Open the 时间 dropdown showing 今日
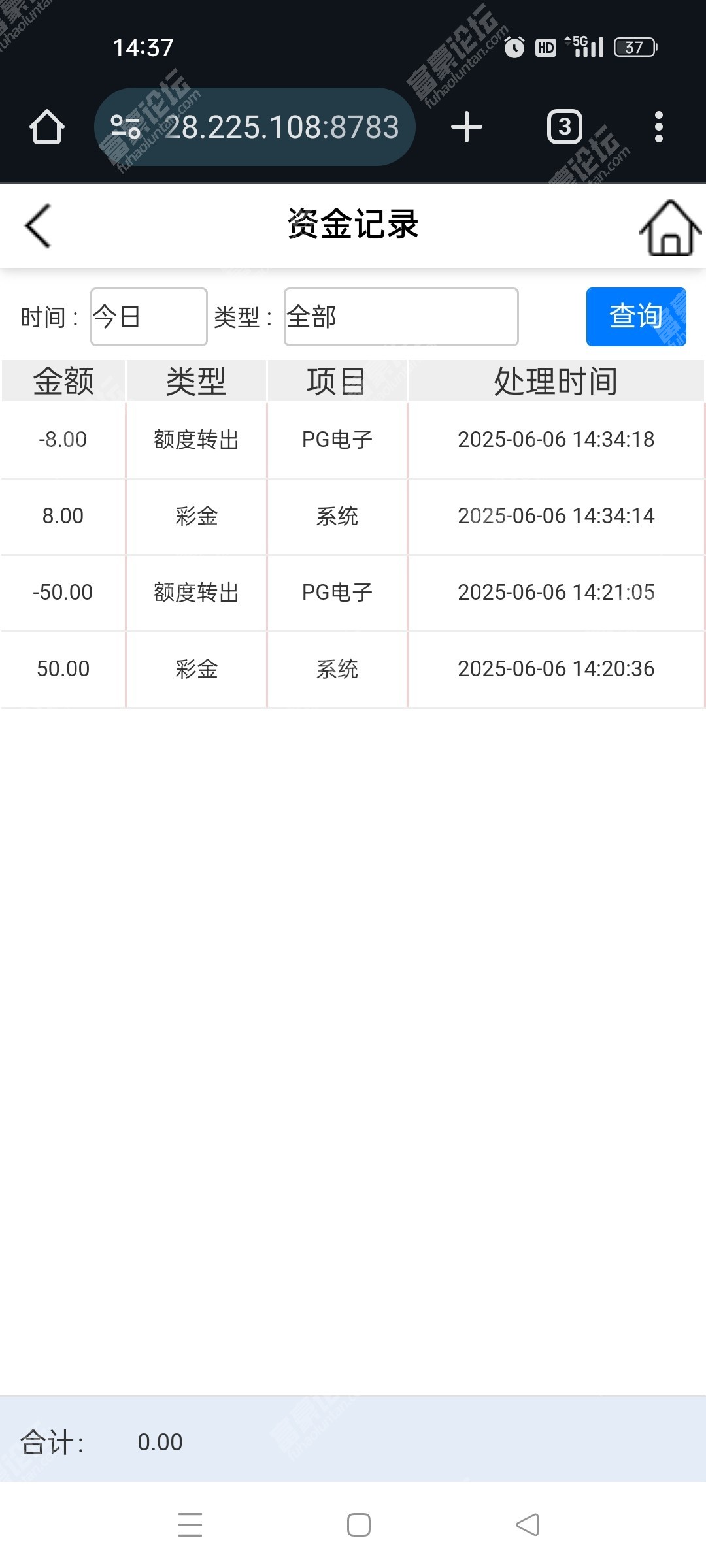The image size is (706, 1568). click(149, 317)
